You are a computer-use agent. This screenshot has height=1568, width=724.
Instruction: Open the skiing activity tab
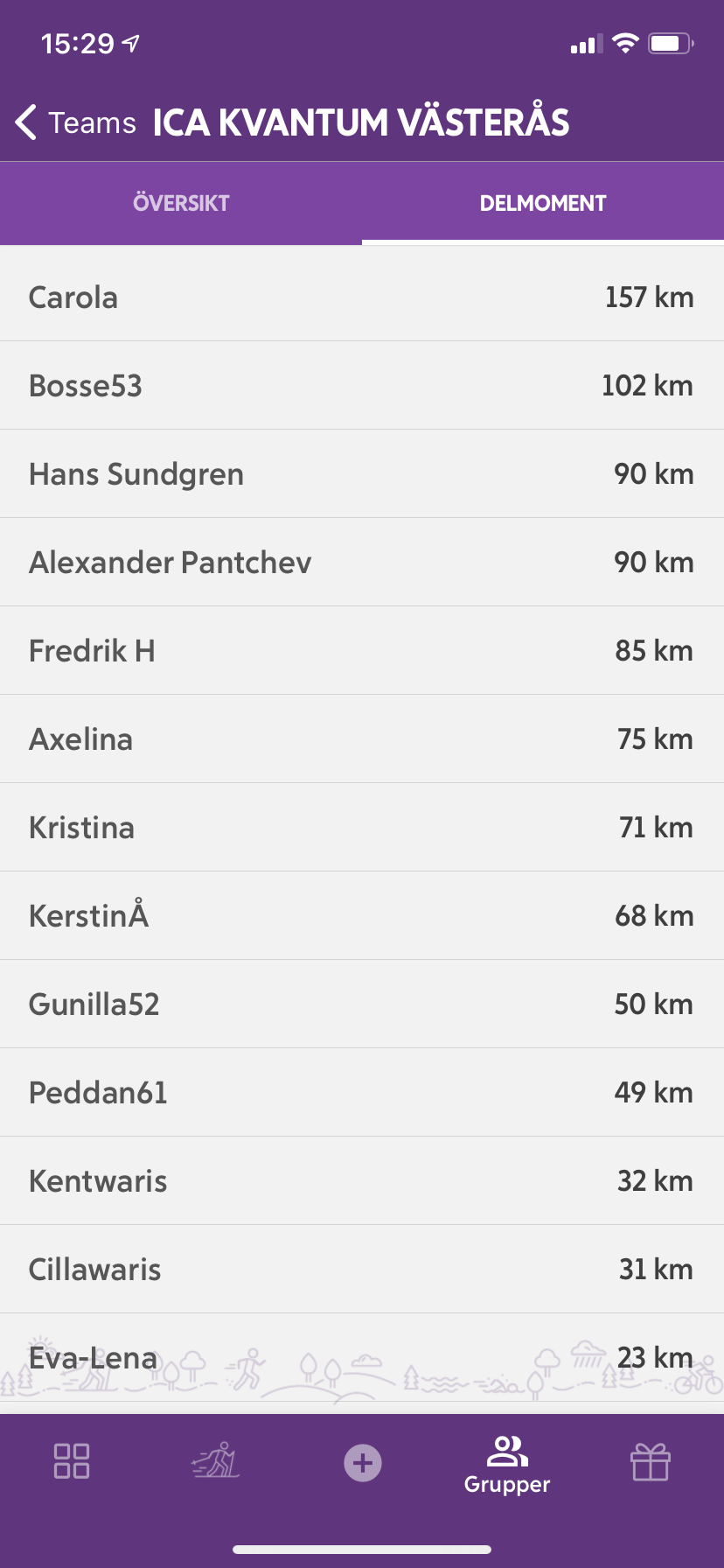pos(216,1460)
